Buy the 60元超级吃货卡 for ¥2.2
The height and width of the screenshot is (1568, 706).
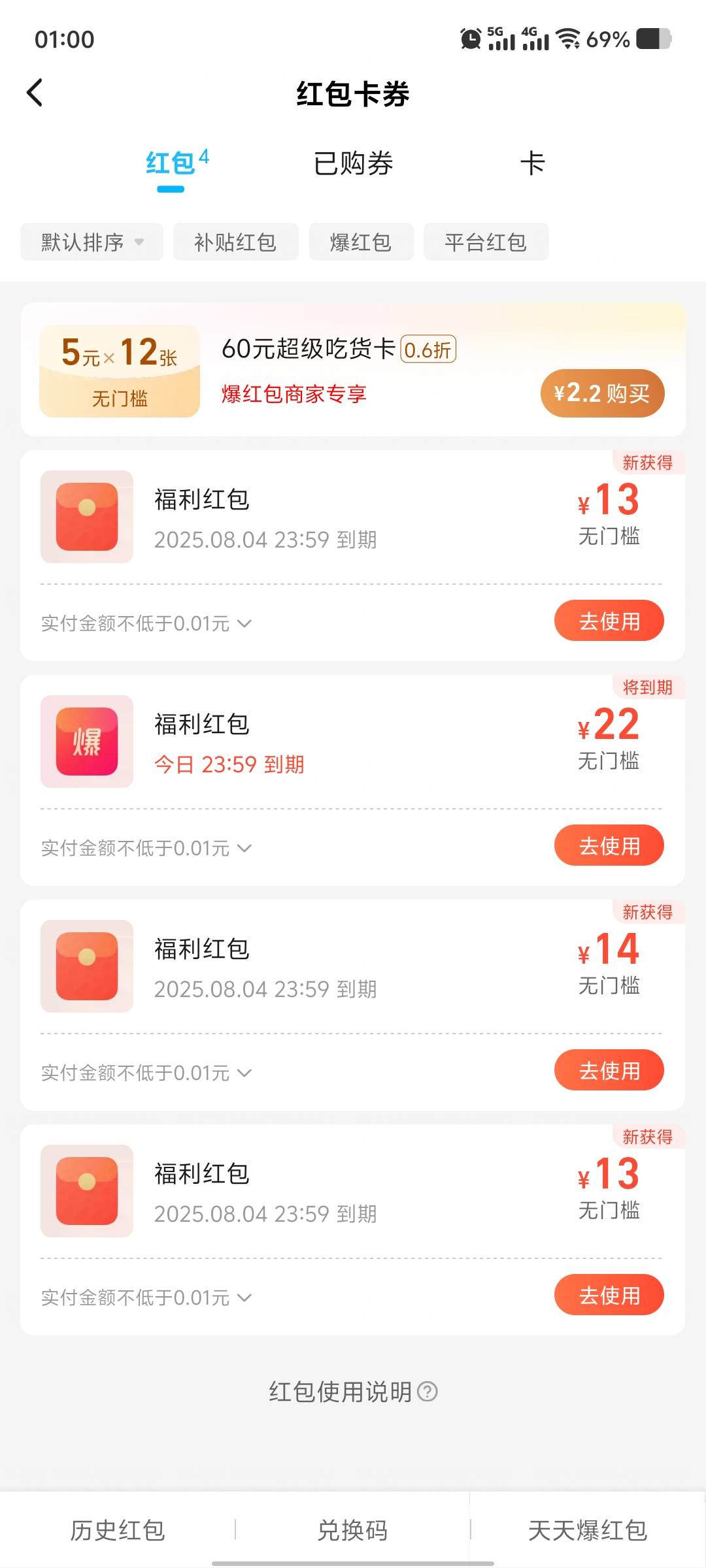[x=602, y=393]
